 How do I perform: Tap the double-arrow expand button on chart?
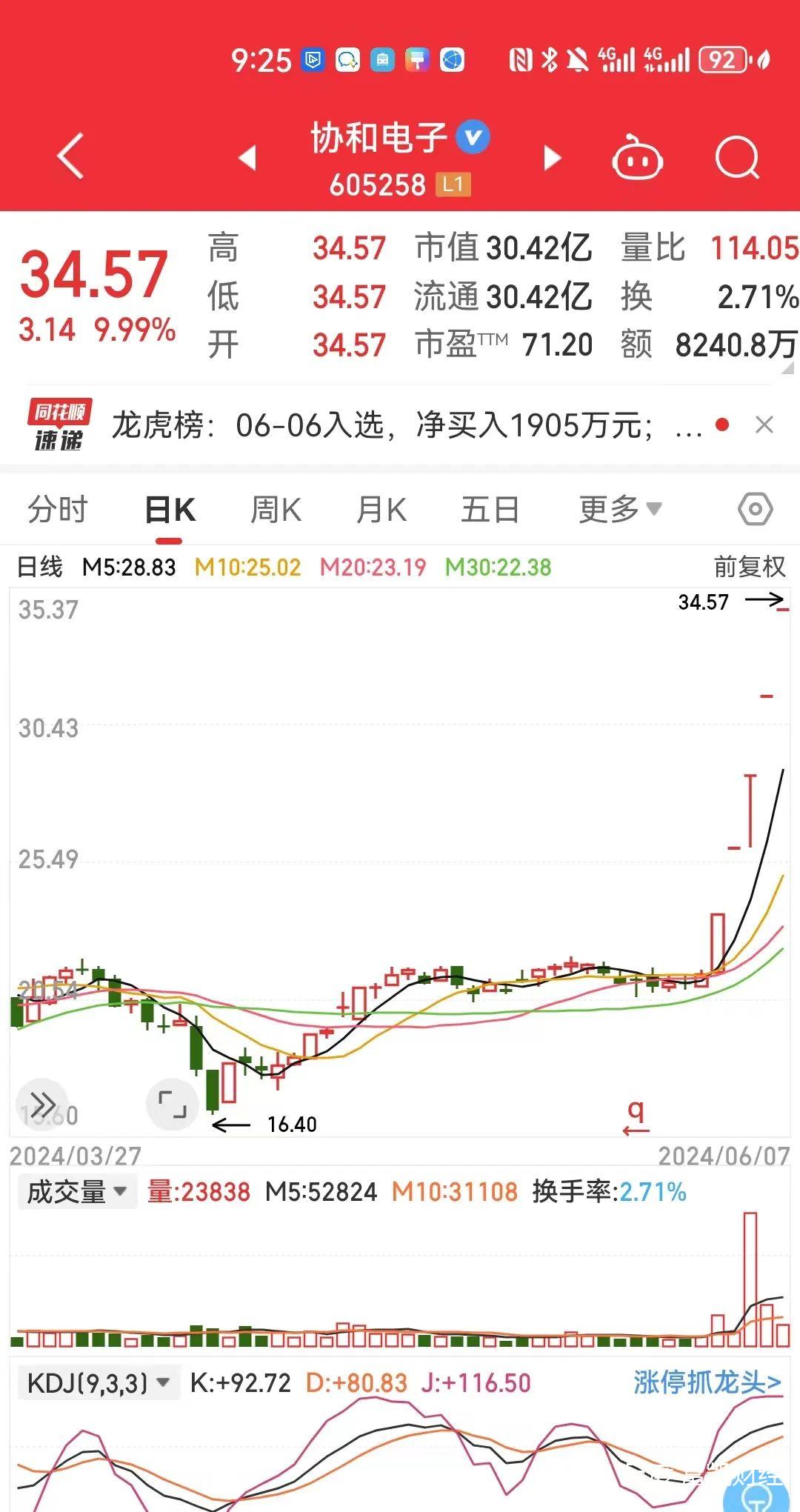[42, 1105]
